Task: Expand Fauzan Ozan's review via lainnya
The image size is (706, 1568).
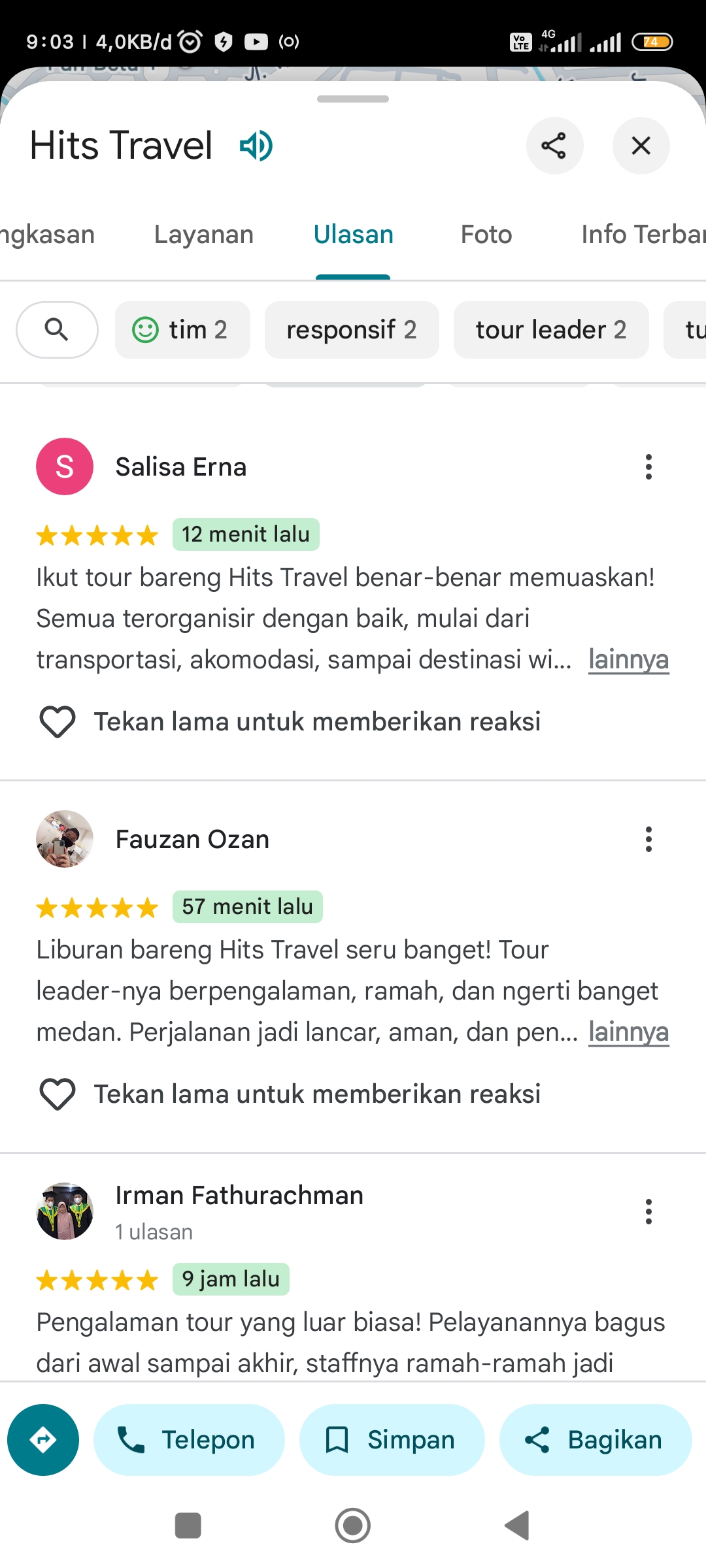Action: (628, 1032)
